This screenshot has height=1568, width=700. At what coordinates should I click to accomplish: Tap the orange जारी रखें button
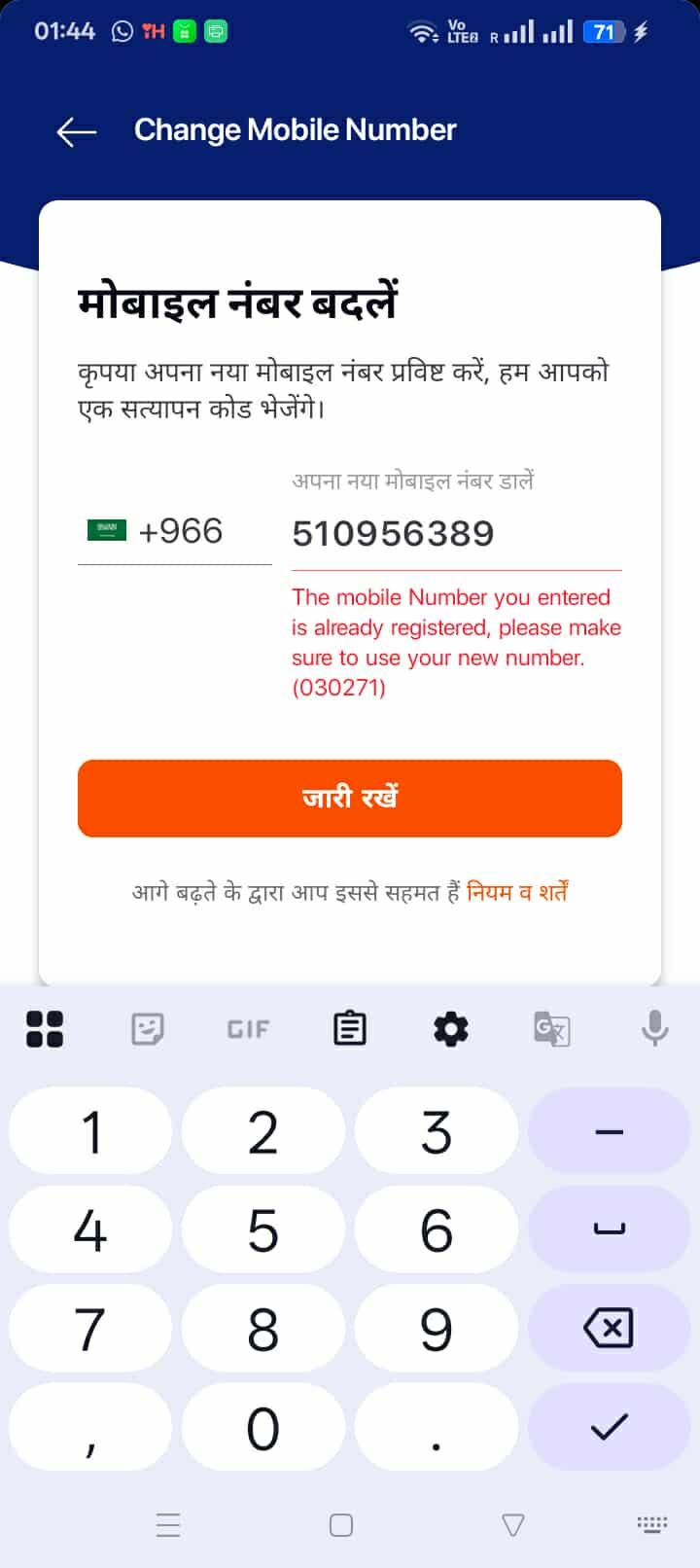click(350, 799)
